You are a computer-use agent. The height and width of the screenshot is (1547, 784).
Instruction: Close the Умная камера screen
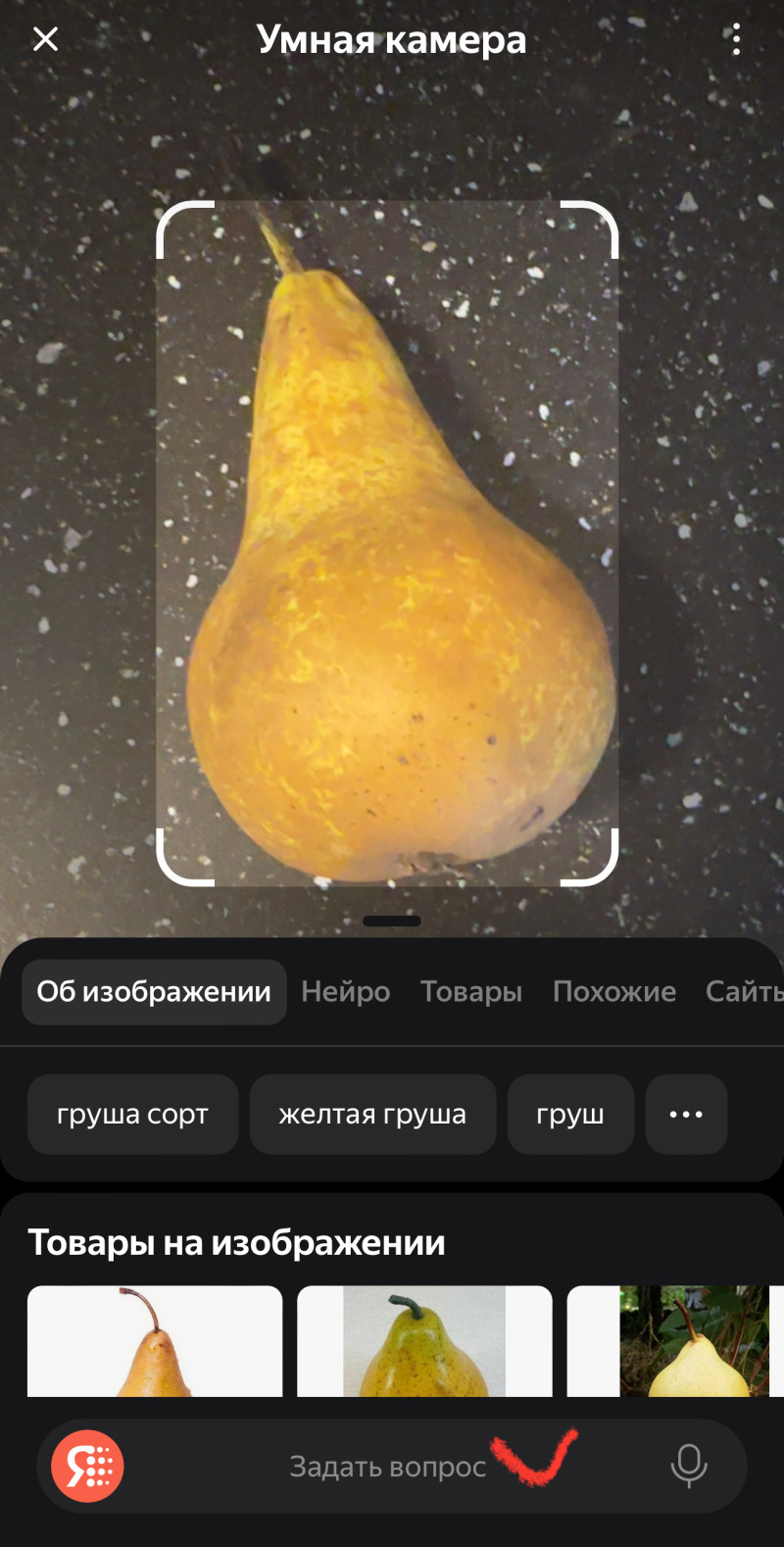click(45, 39)
